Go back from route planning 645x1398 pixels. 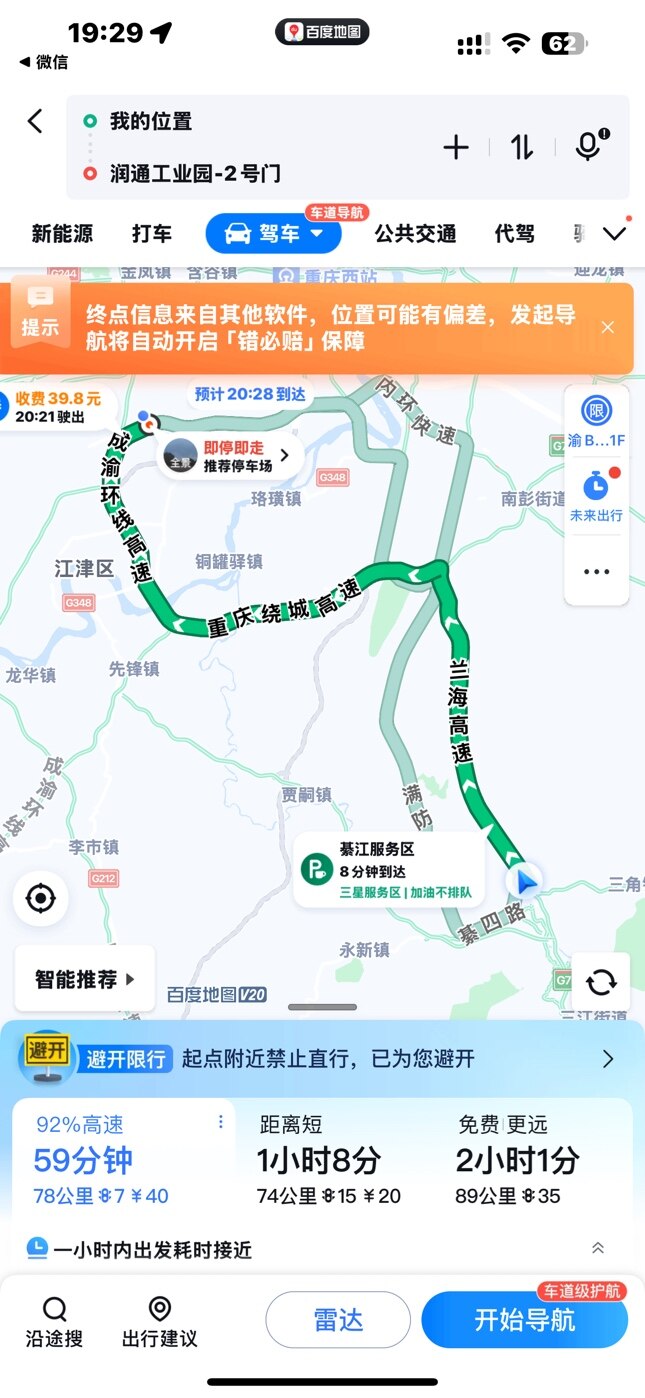click(35, 122)
